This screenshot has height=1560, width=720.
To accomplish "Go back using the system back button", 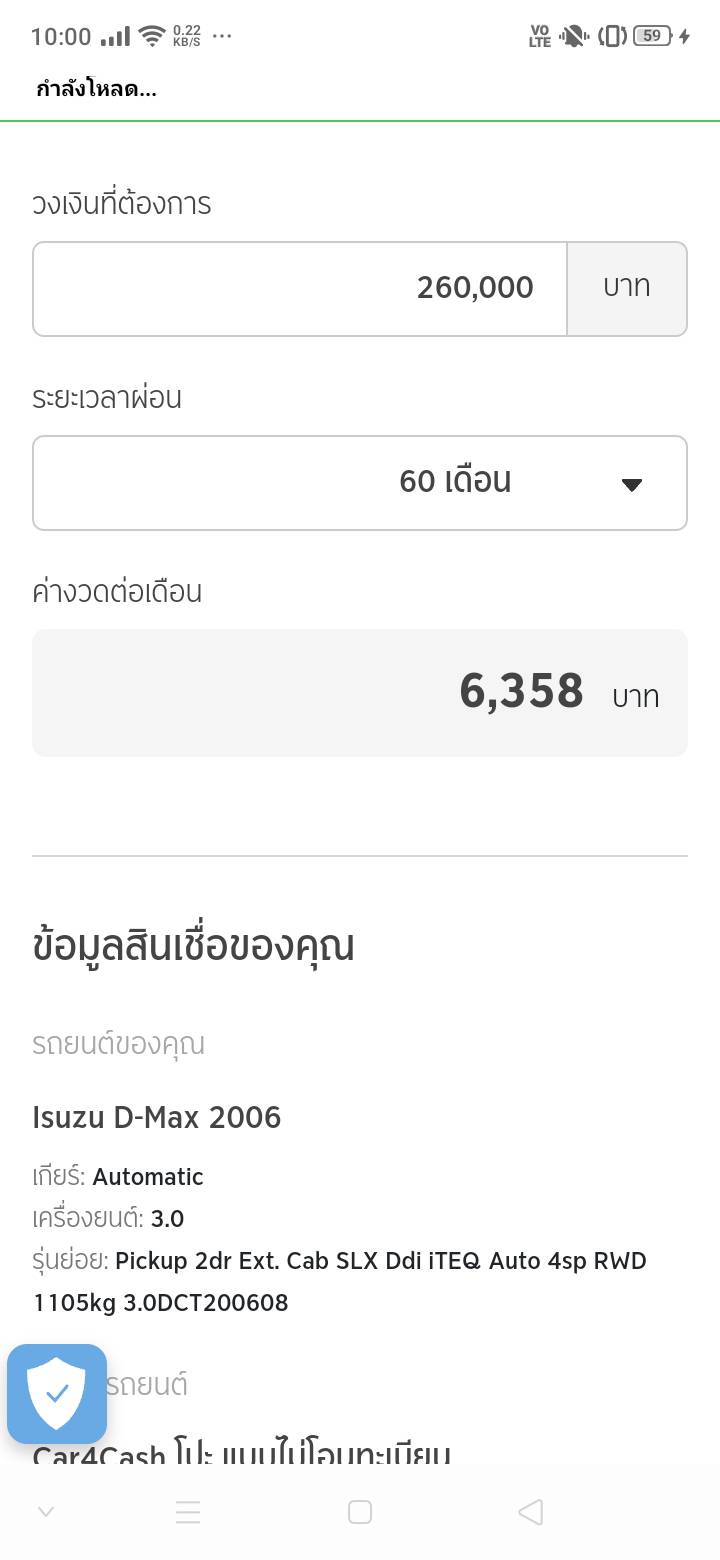I will point(531,1512).
